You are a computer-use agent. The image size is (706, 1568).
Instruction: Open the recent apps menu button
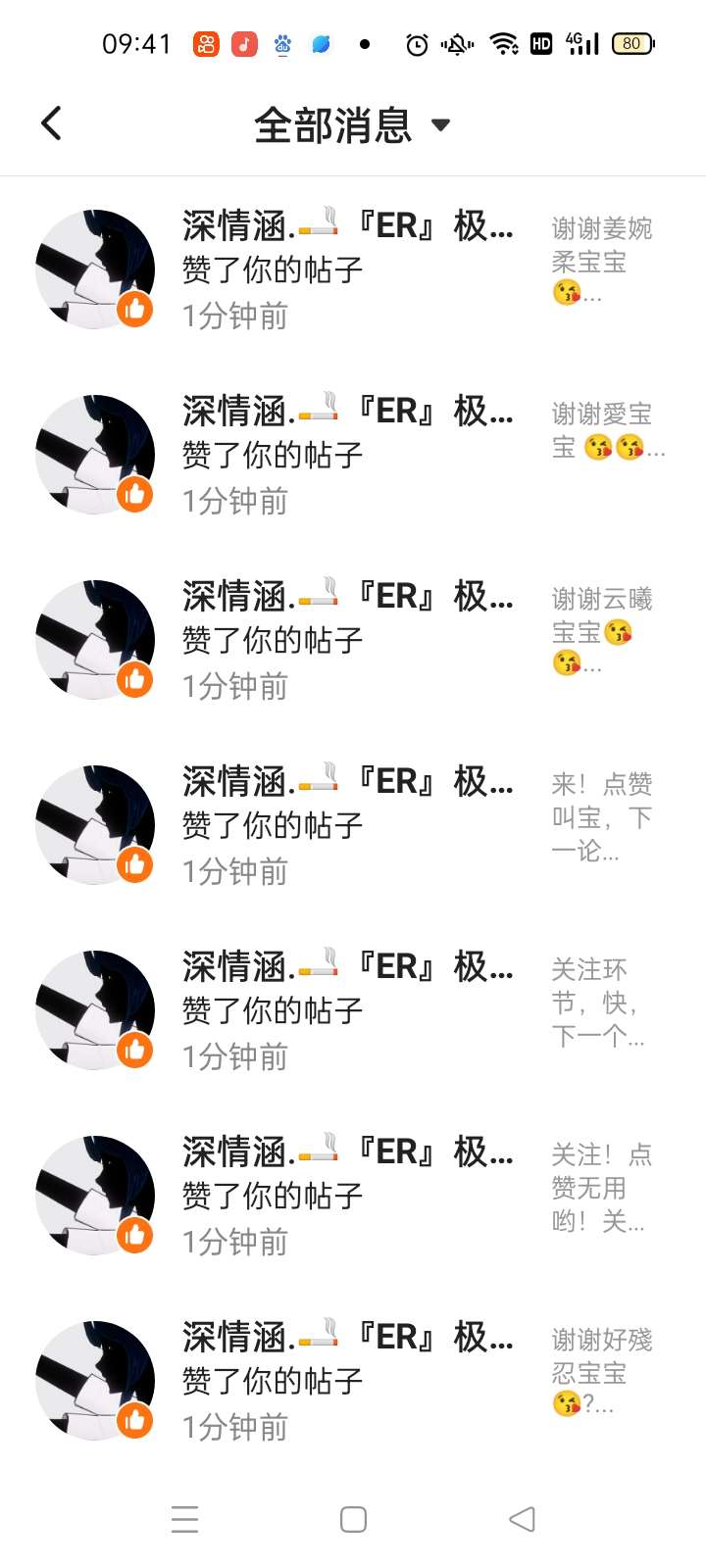point(184,1519)
